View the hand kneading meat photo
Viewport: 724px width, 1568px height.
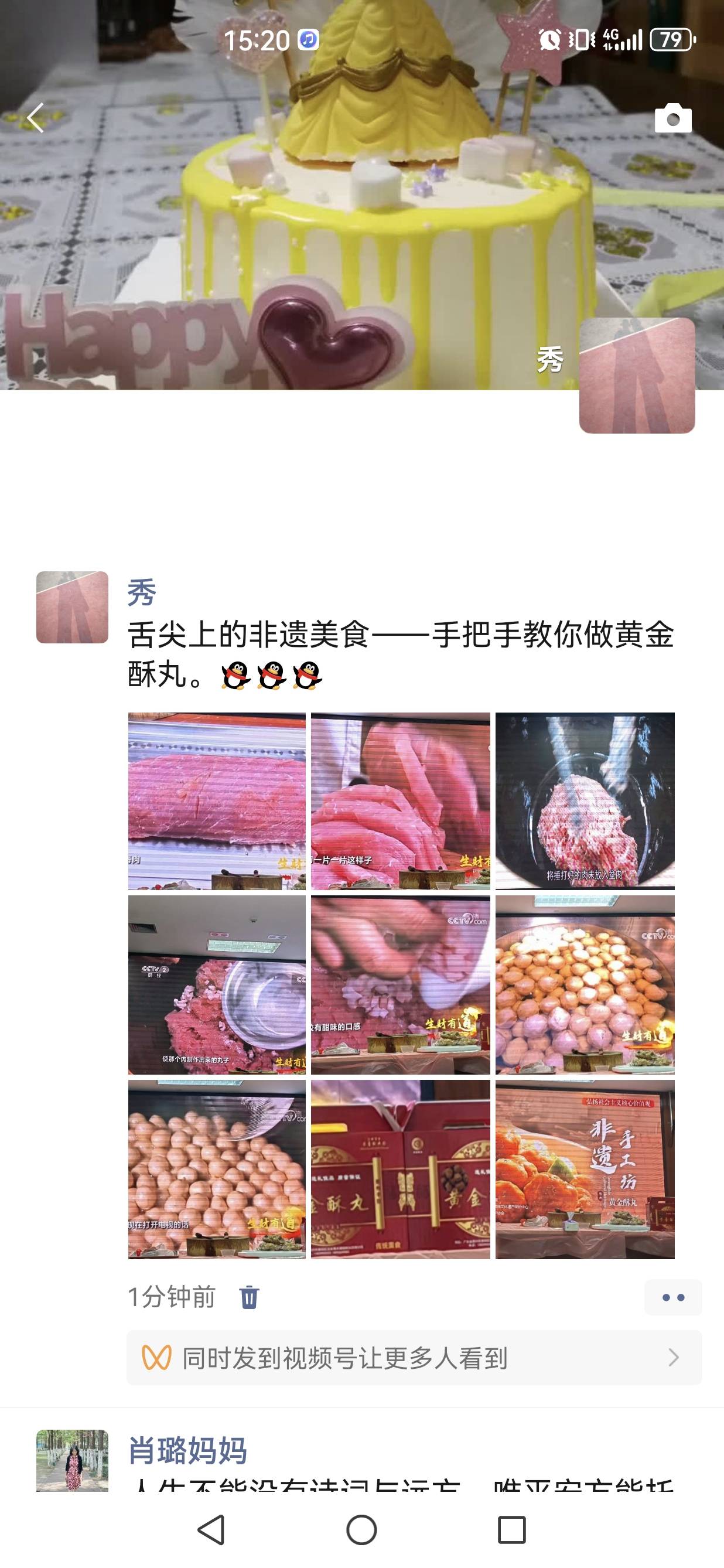(400, 984)
